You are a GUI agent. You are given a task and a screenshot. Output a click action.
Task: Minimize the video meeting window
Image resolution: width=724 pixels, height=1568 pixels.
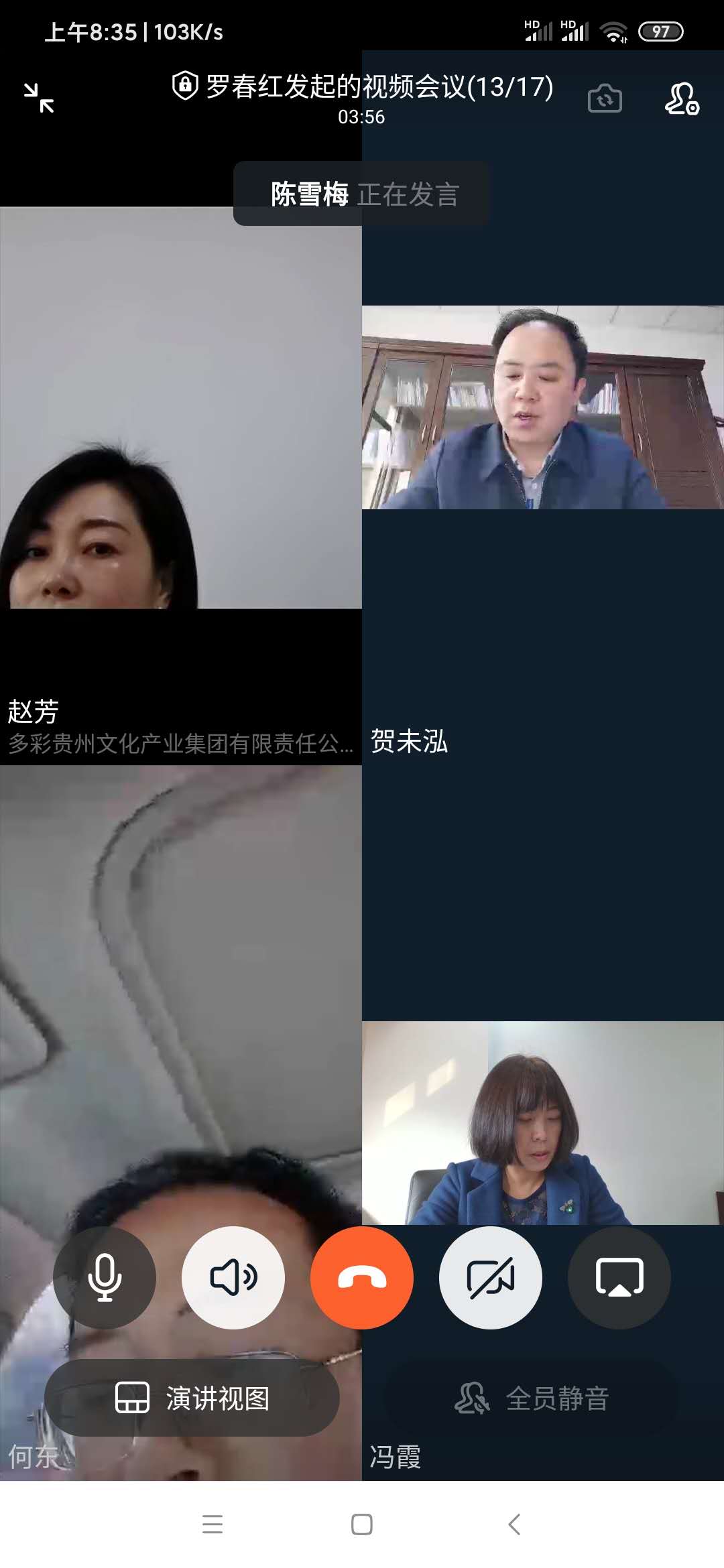(x=39, y=98)
